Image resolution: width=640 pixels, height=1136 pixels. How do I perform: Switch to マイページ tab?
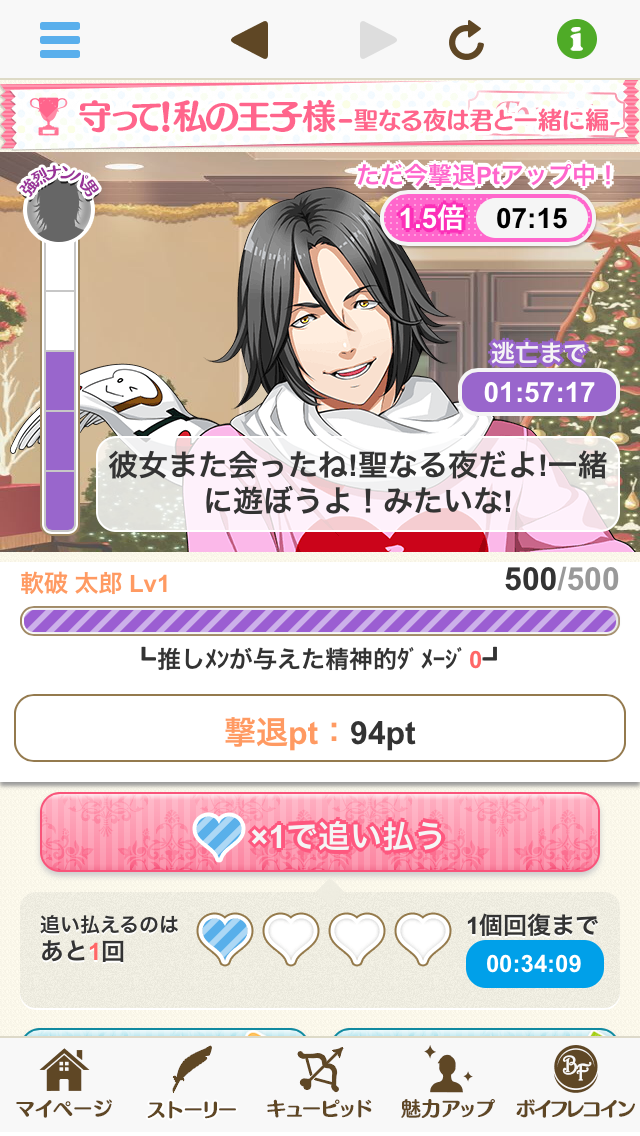click(x=64, y=1085)
